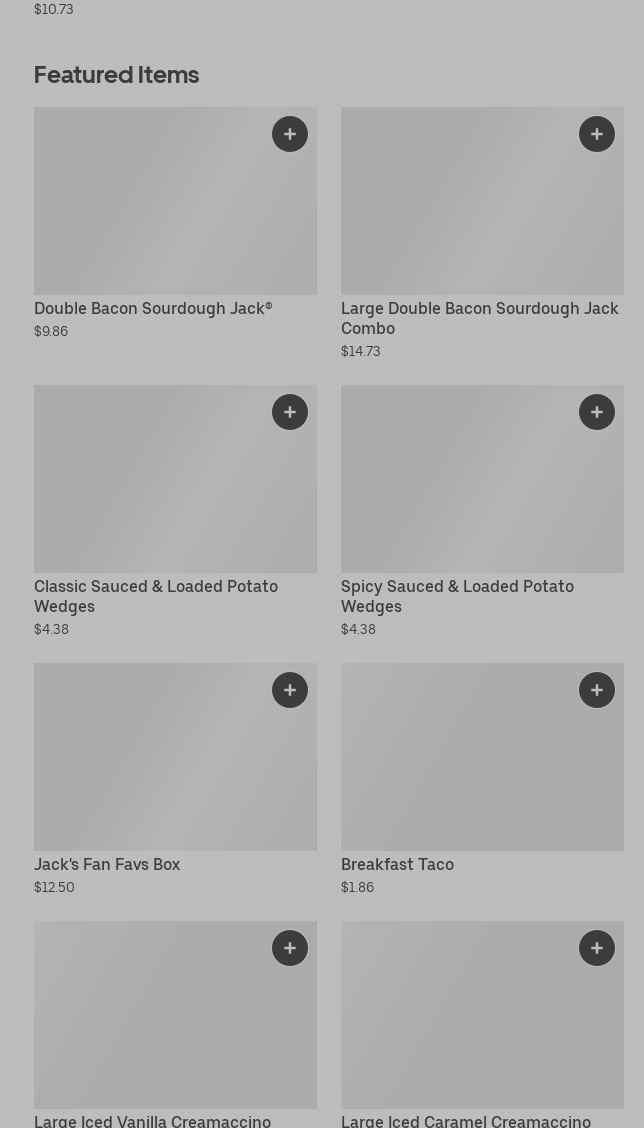Add Spicy Sauced & Loaded Potato Wedges
This screenshot has height=1128, width=644.
[597, 412]
